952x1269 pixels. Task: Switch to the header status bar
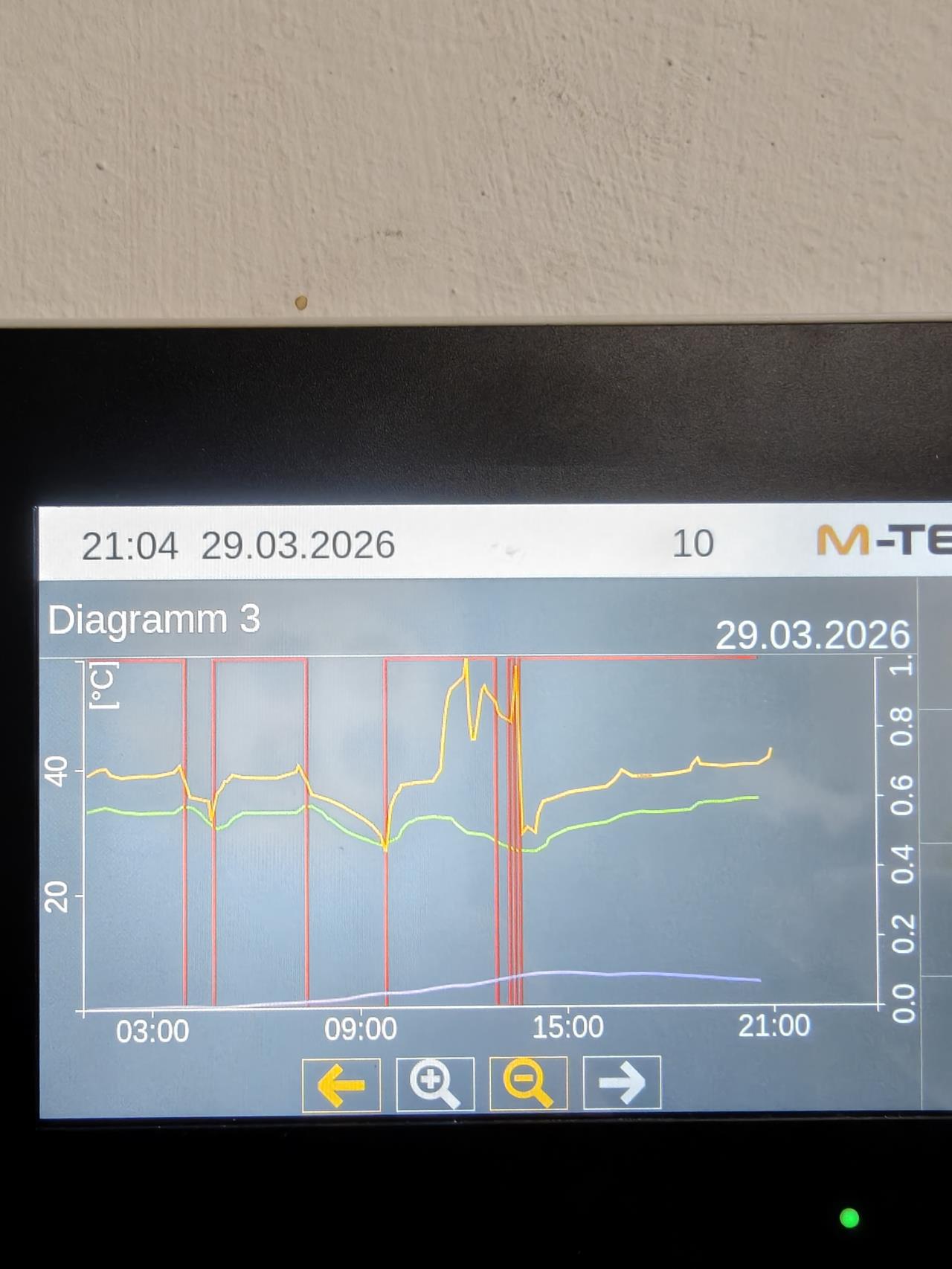pos(483,543)
